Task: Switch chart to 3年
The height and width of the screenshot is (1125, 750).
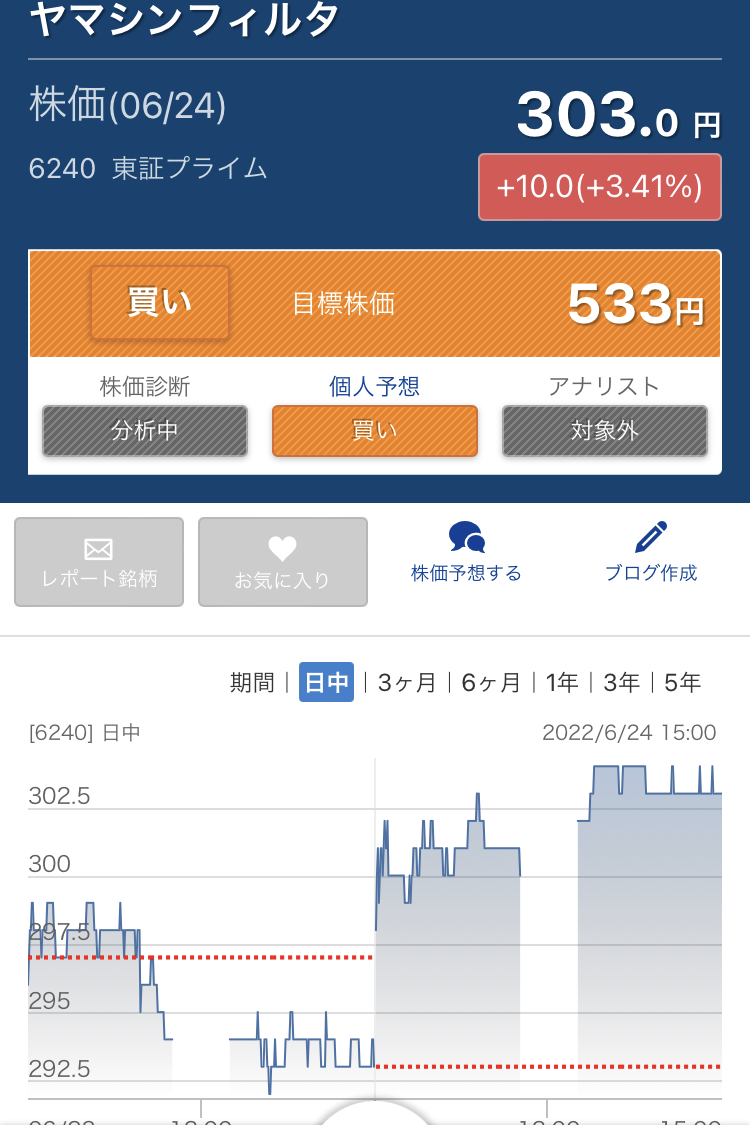Action: 622,683
